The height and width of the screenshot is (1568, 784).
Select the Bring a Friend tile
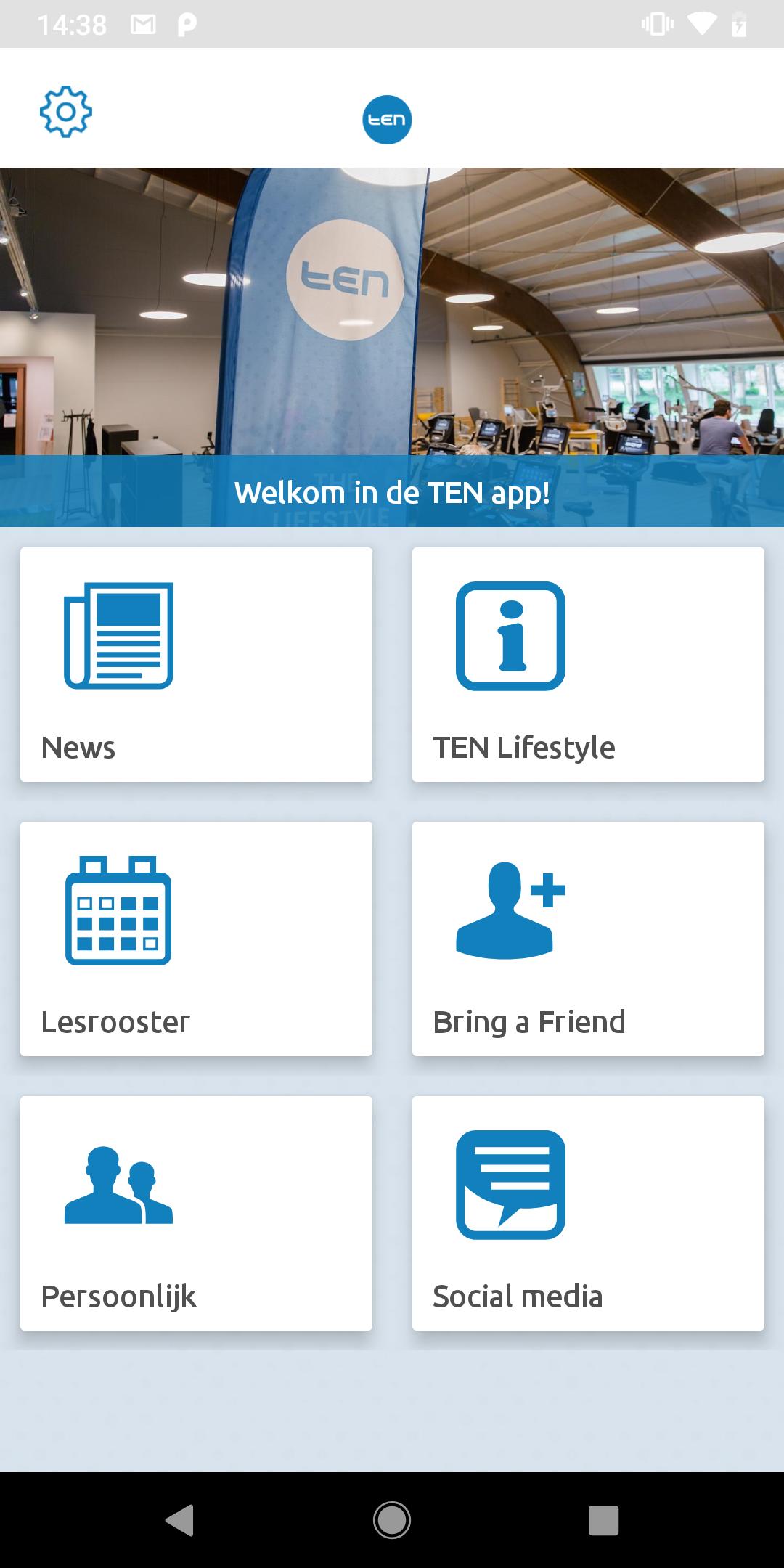(588, 939)
